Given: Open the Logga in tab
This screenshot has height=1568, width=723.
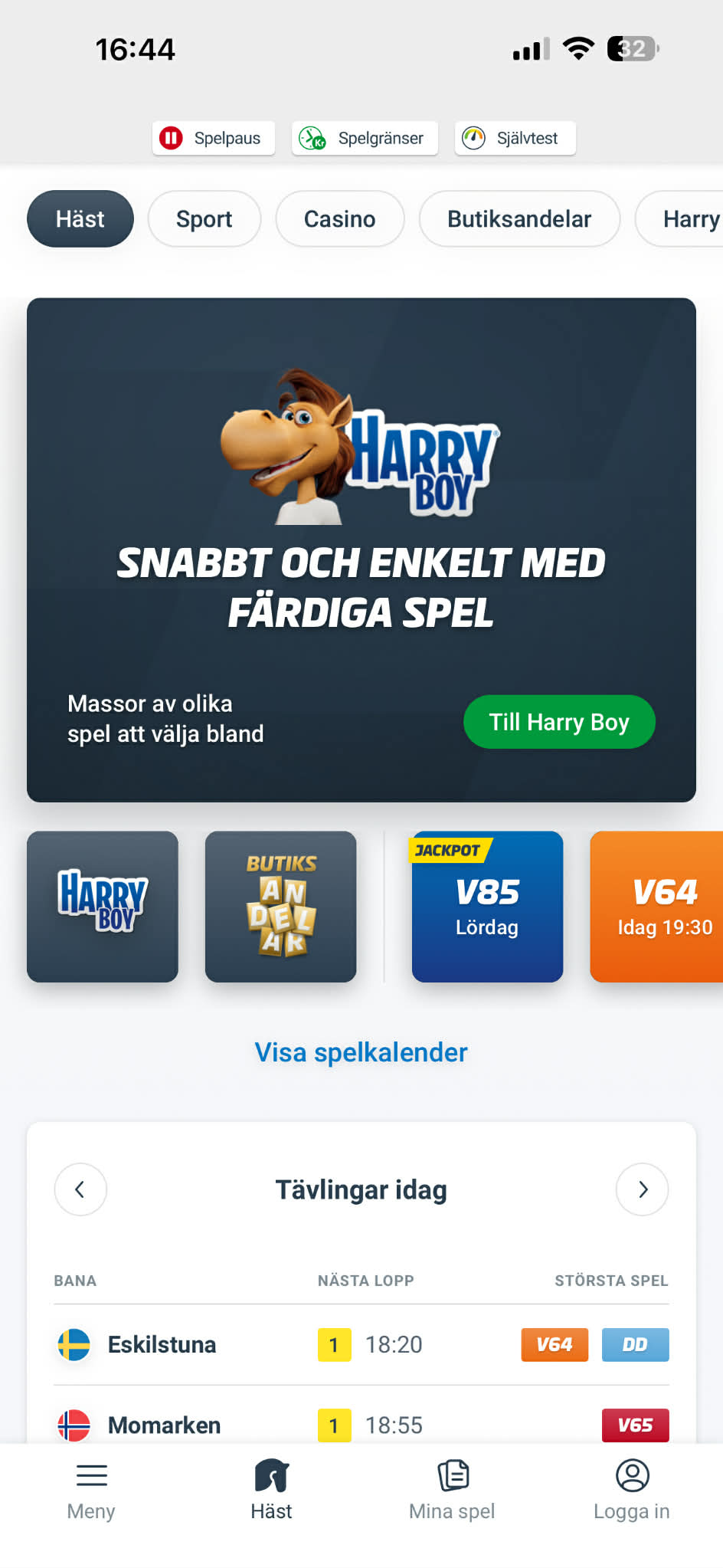Looking at the screenshot, I should tap(632, 1490).
